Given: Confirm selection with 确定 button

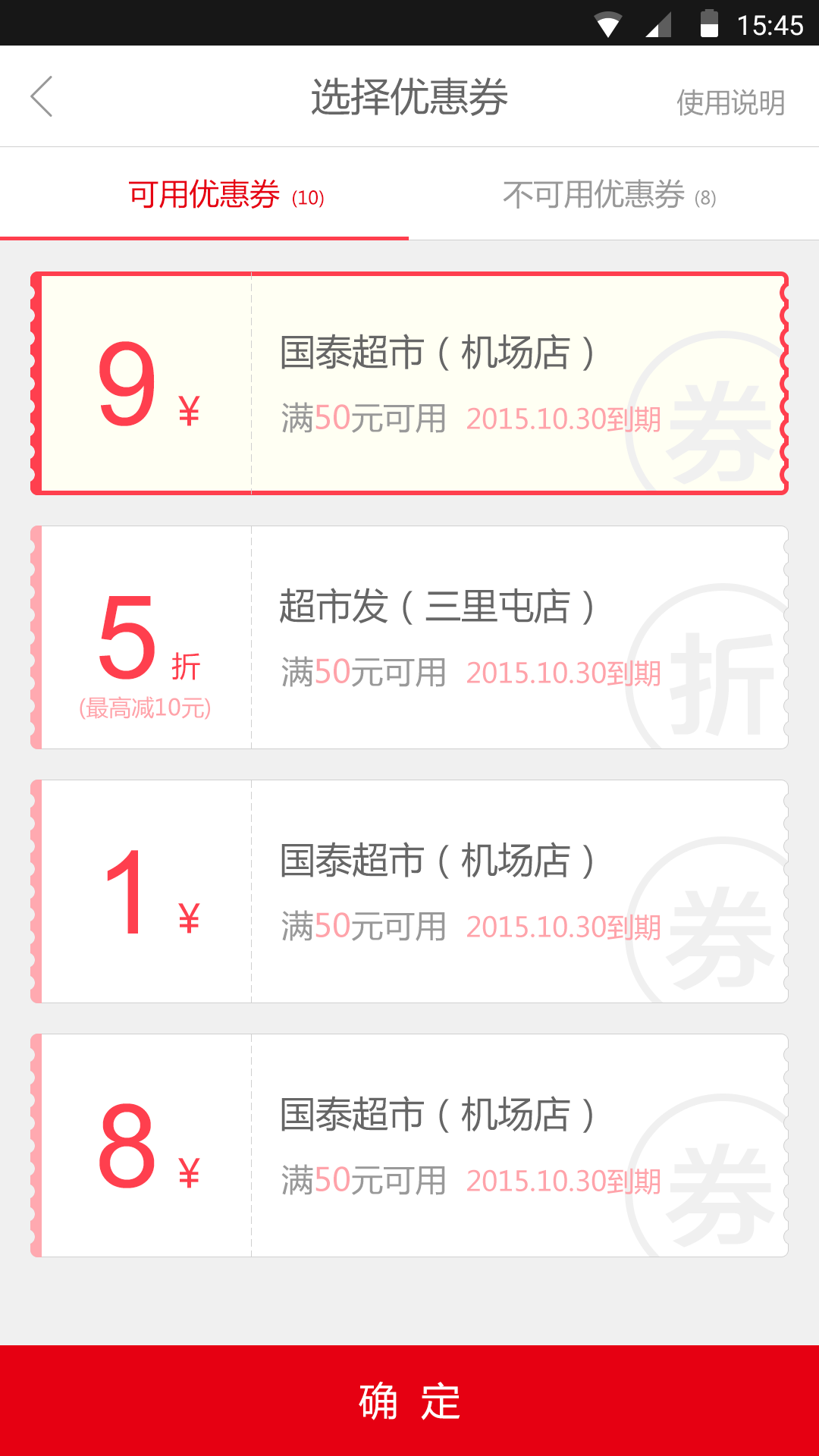Looking at the screenshot, I should point(409,1401).
